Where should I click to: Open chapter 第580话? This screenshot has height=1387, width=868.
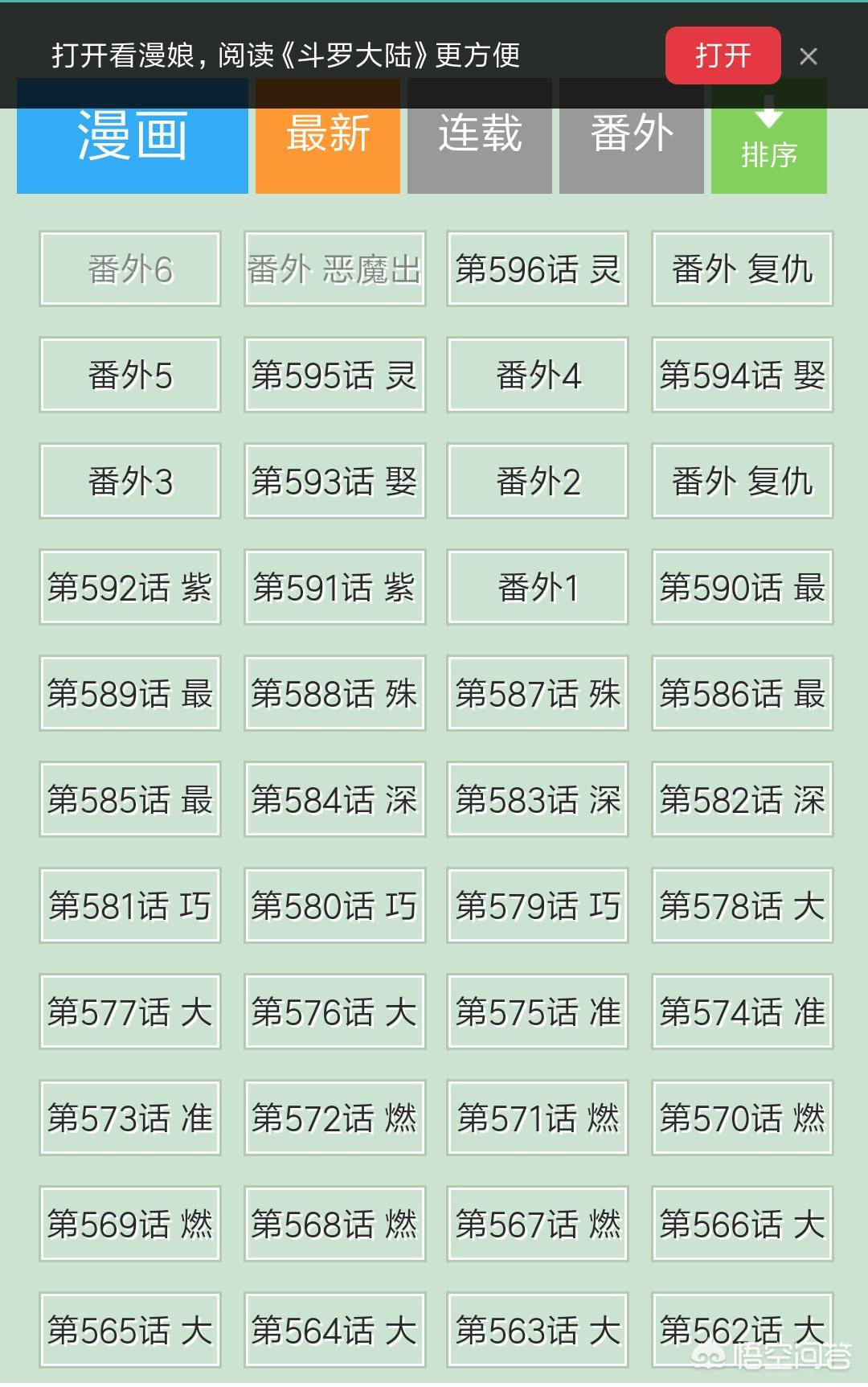[334, 906]
